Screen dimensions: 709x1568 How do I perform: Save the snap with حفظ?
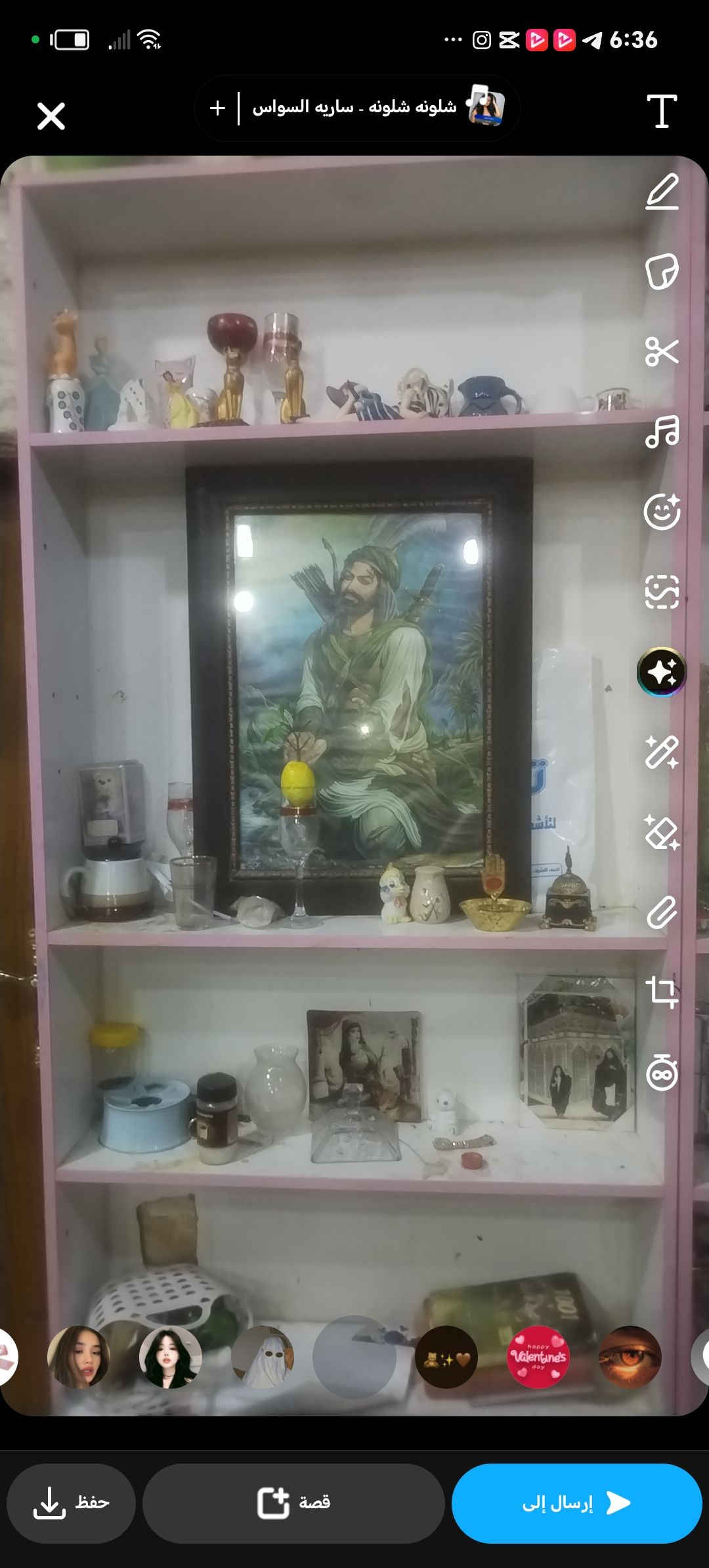coord(71,1503)
